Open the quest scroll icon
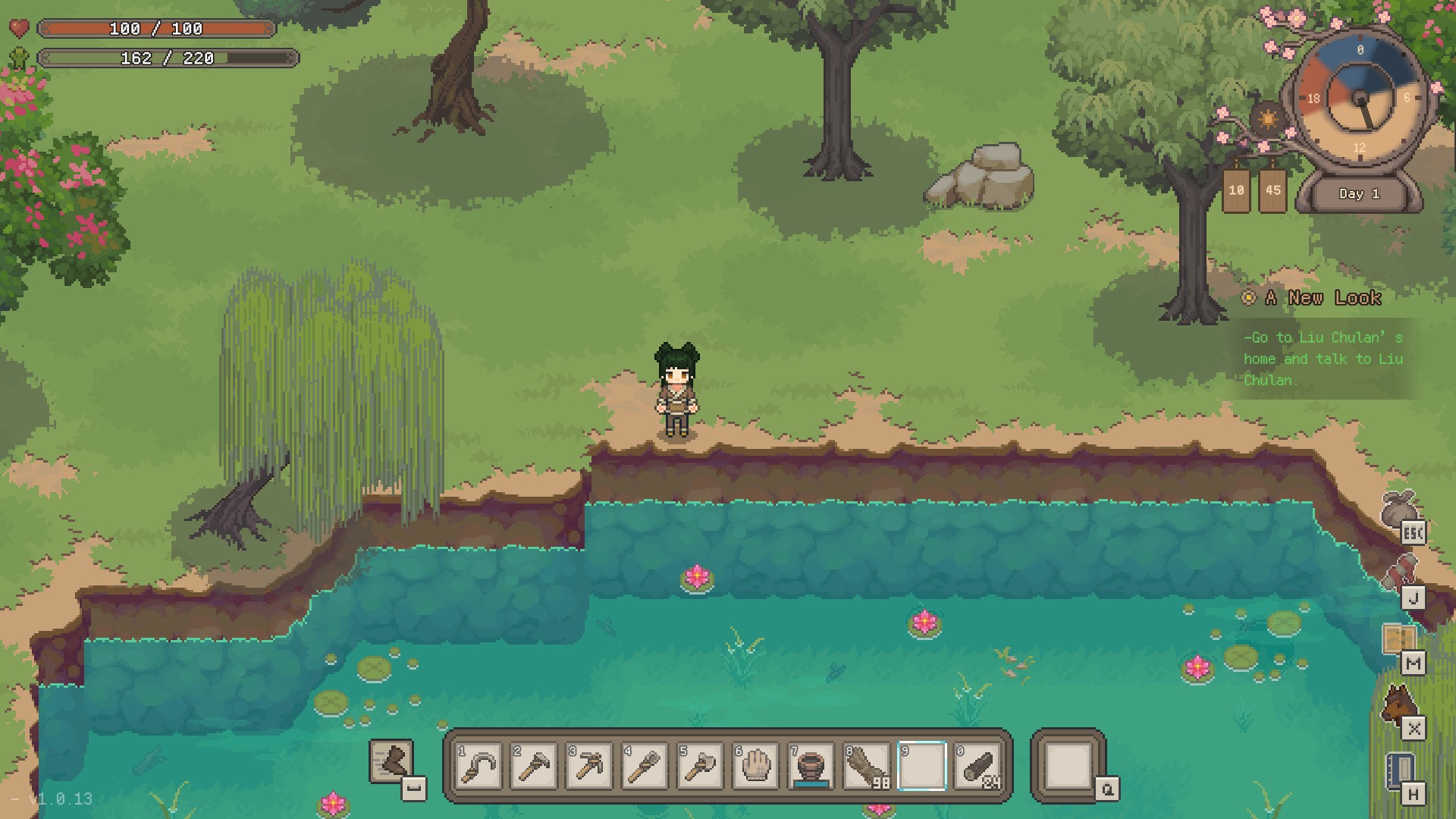Image resolution: width=1456 pixels, height=819 pixels. [x=1400, y=574]
